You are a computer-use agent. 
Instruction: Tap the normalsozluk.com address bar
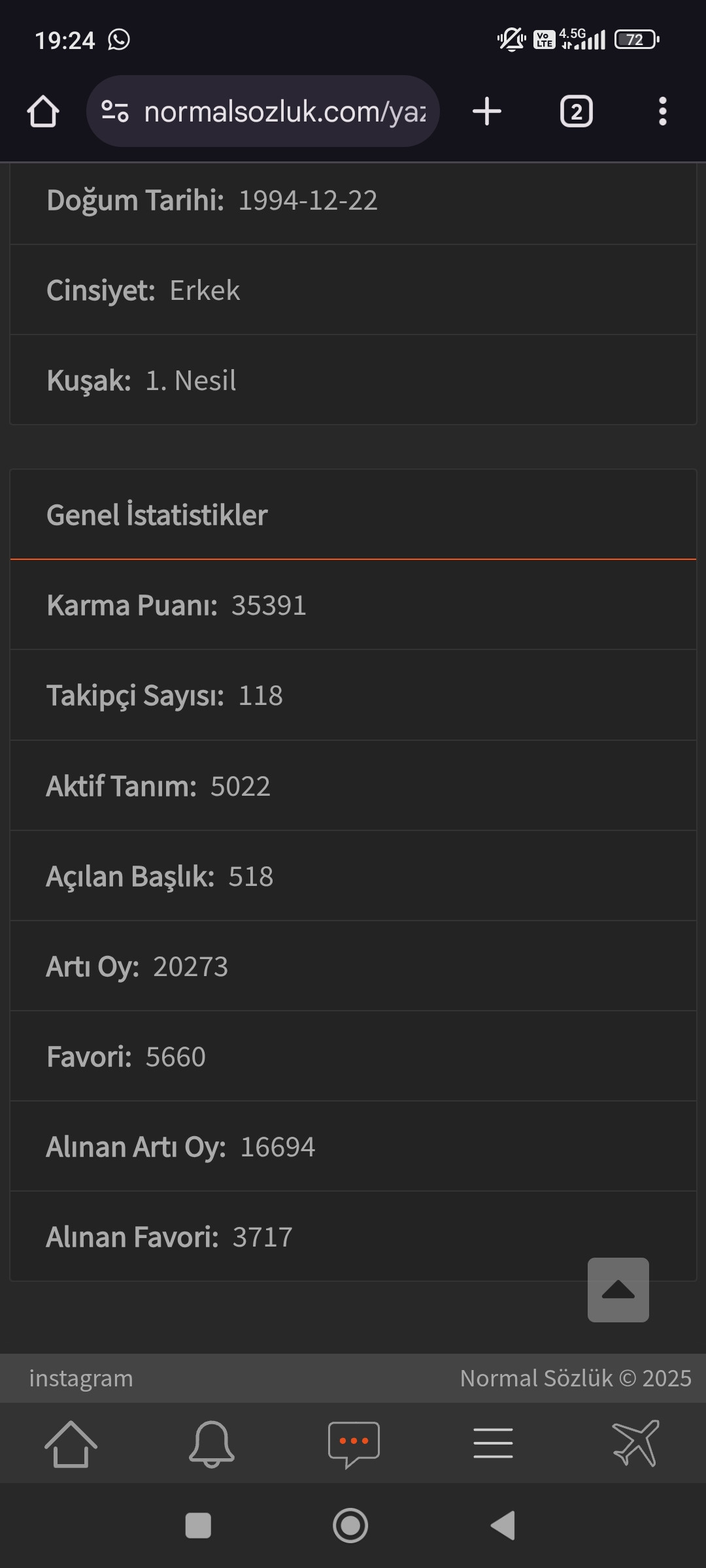tap(275, 112)
